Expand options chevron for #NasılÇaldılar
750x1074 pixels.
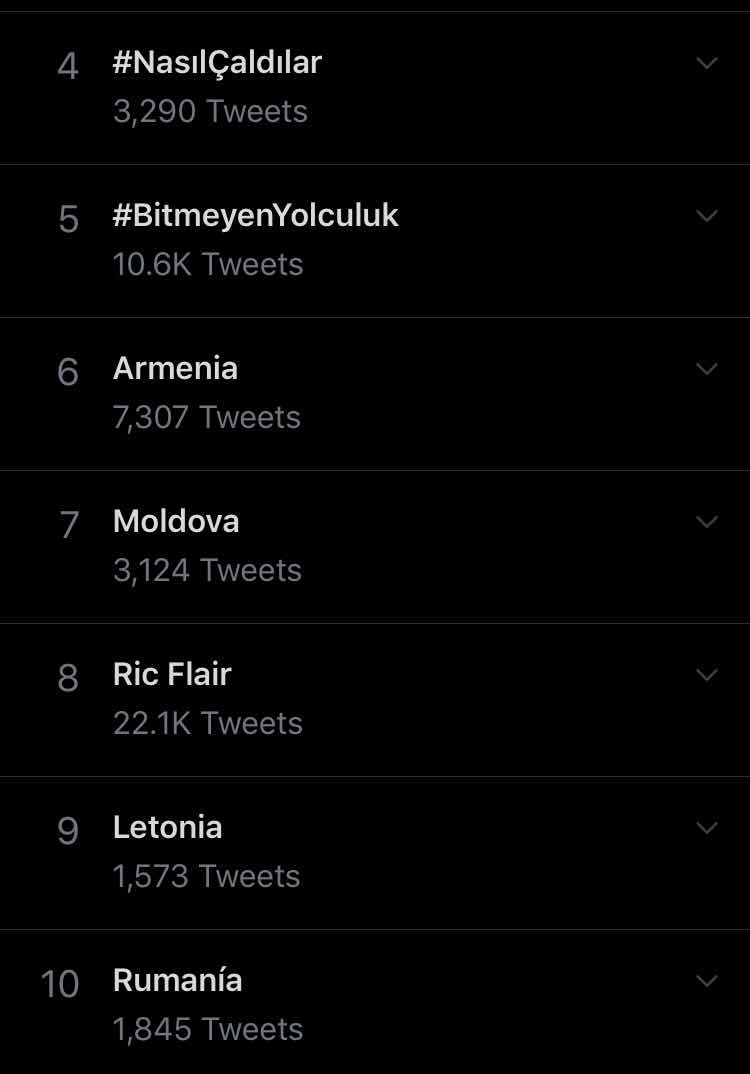click(707, 63)
